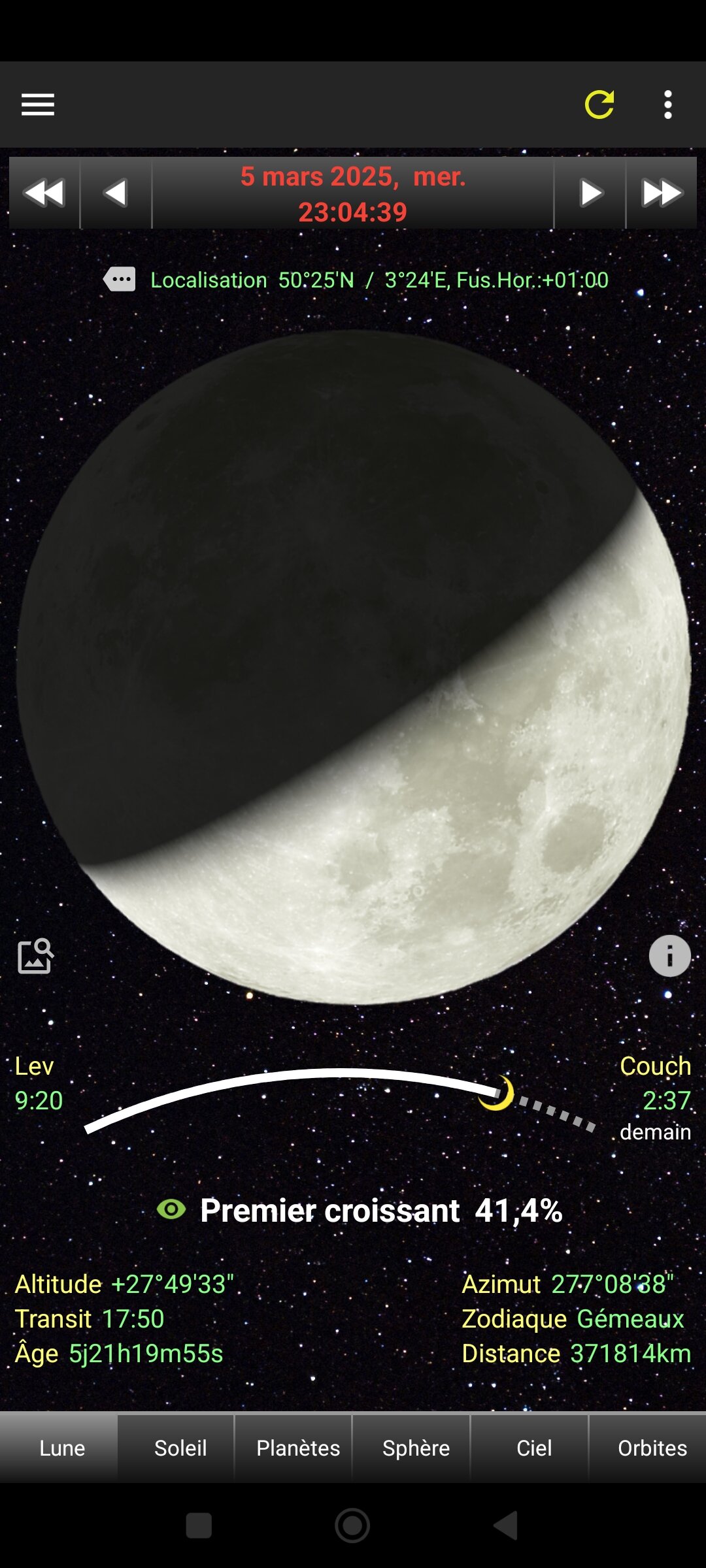Switch to the Soleil tab
The width and height of the screenshot is (706, 1568).
coord(180,1448)
